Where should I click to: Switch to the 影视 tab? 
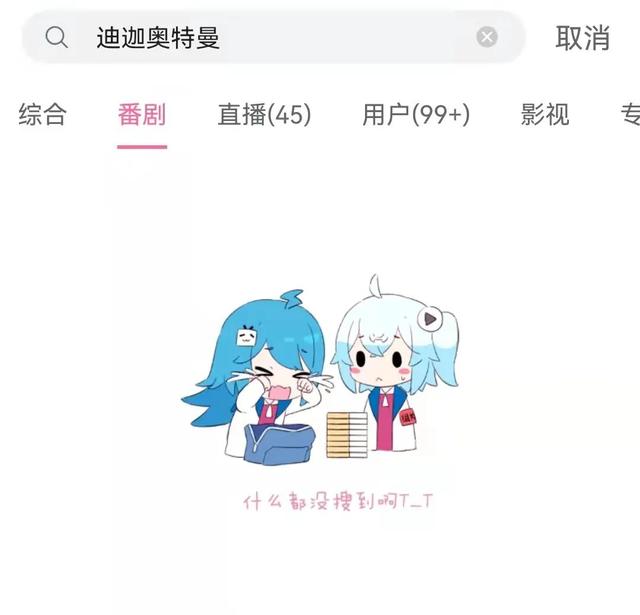coord(545,115)
